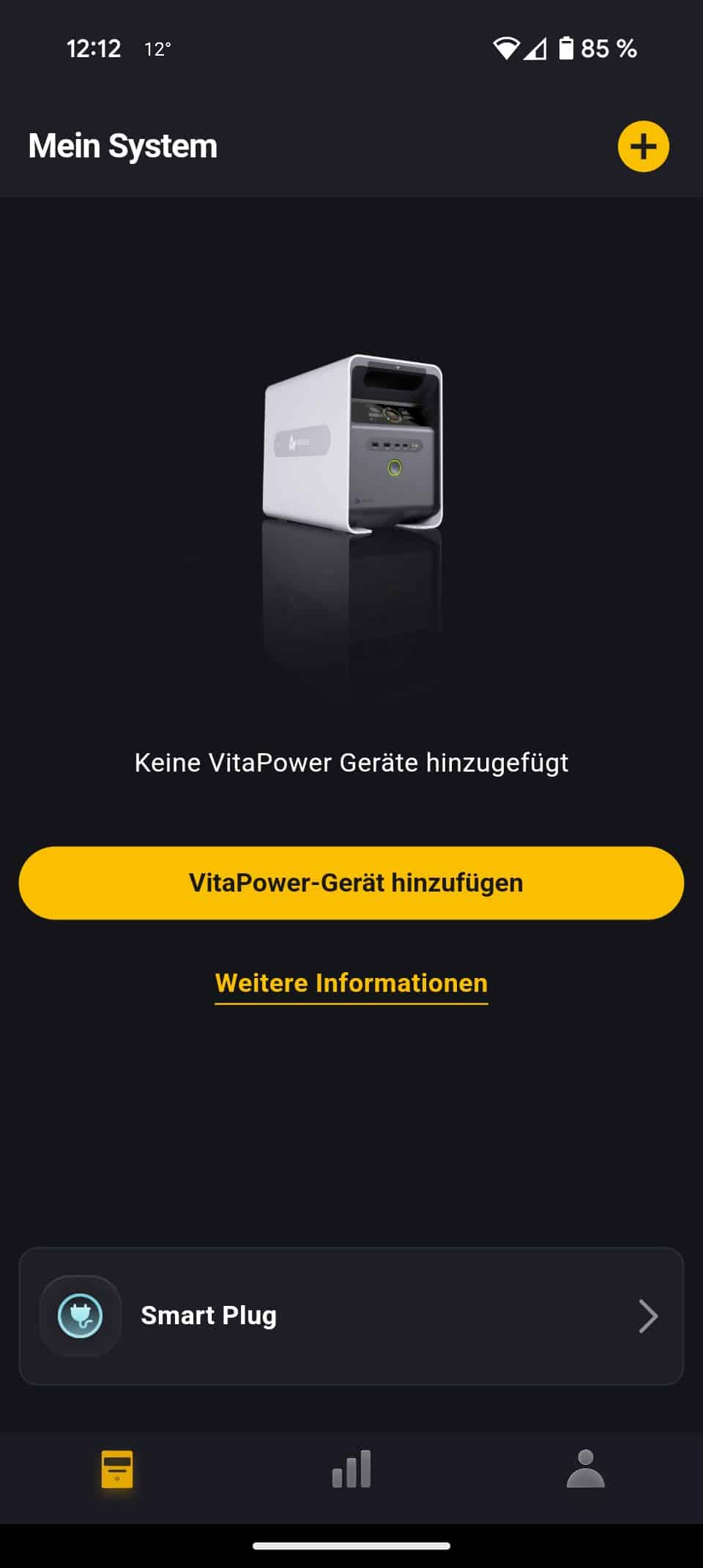The image size is (703, 1568).
Task: Tap the yellow plus icon
Action: pos(643,146)
